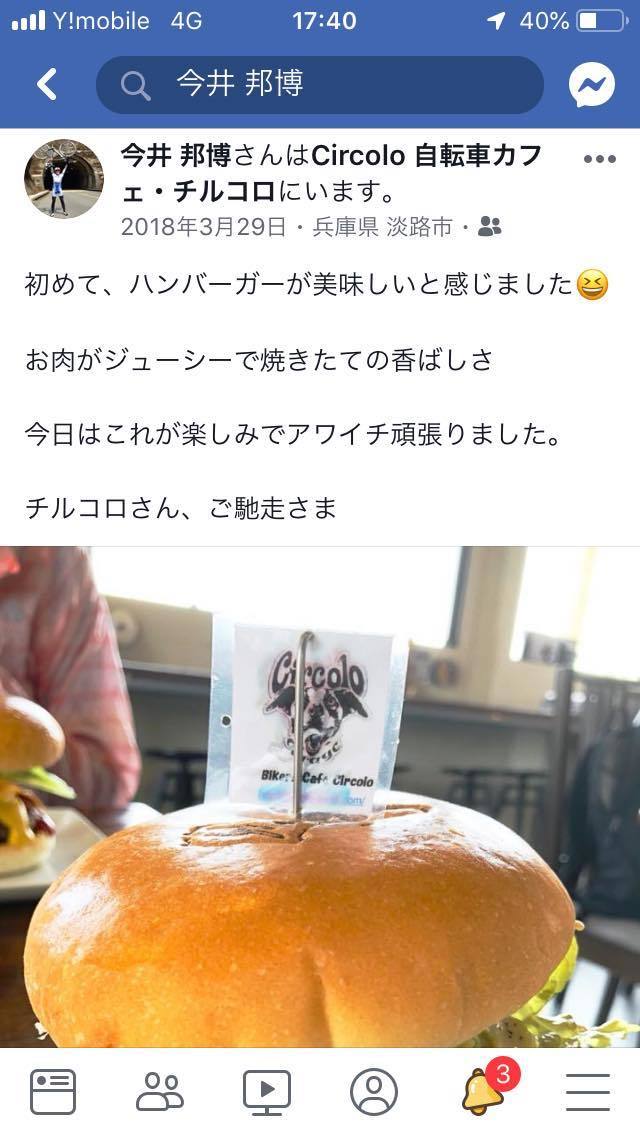
Task: Go back with the header arrow
Action: pyautogui.click(x=47, y=85)
